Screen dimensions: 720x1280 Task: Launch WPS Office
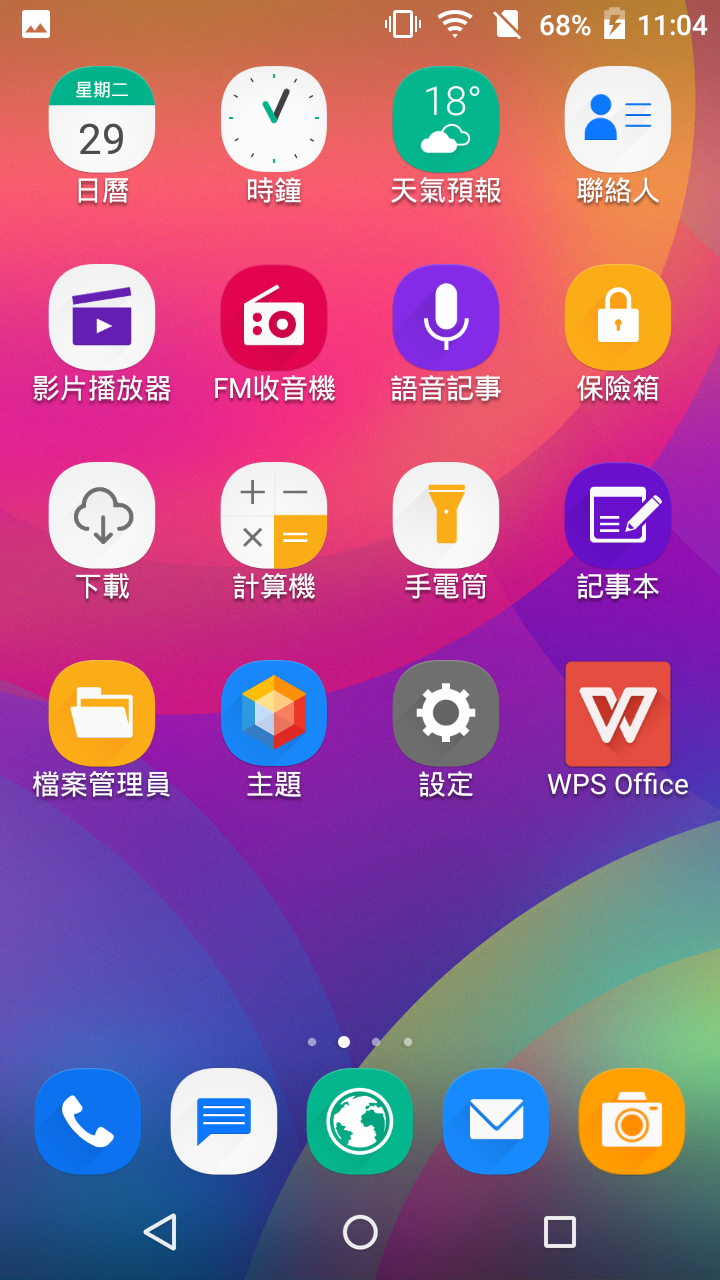pyautogui.click(x=618, y=713)
